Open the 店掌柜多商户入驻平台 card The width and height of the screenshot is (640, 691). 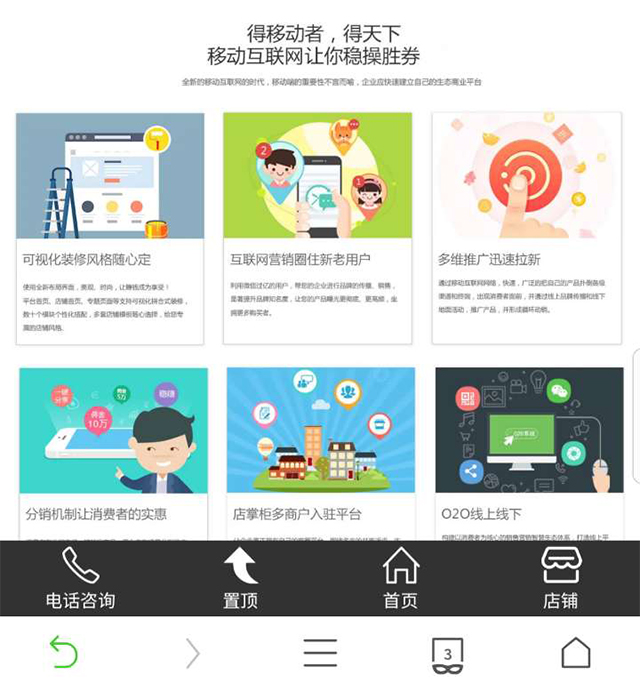[x=320, y=450]
